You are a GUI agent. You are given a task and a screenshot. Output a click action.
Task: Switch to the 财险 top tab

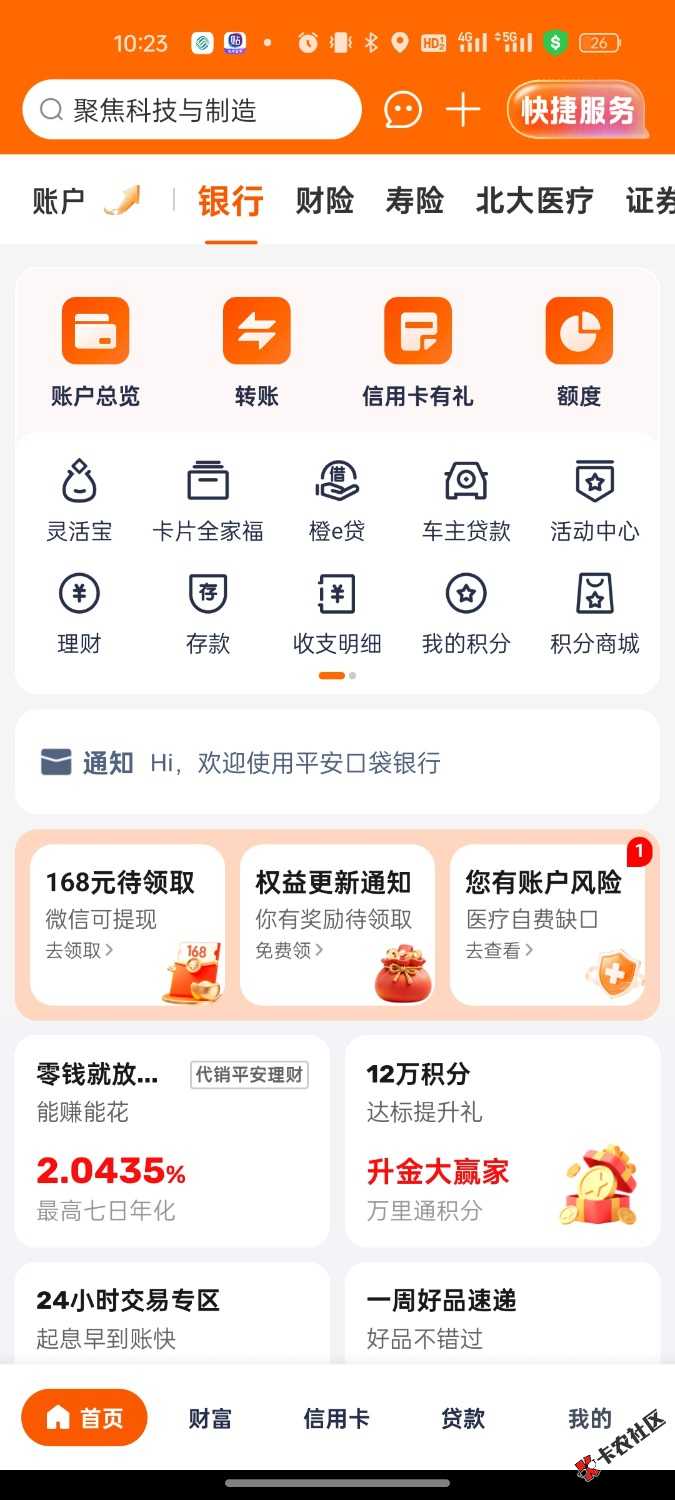tap(325, 201)
